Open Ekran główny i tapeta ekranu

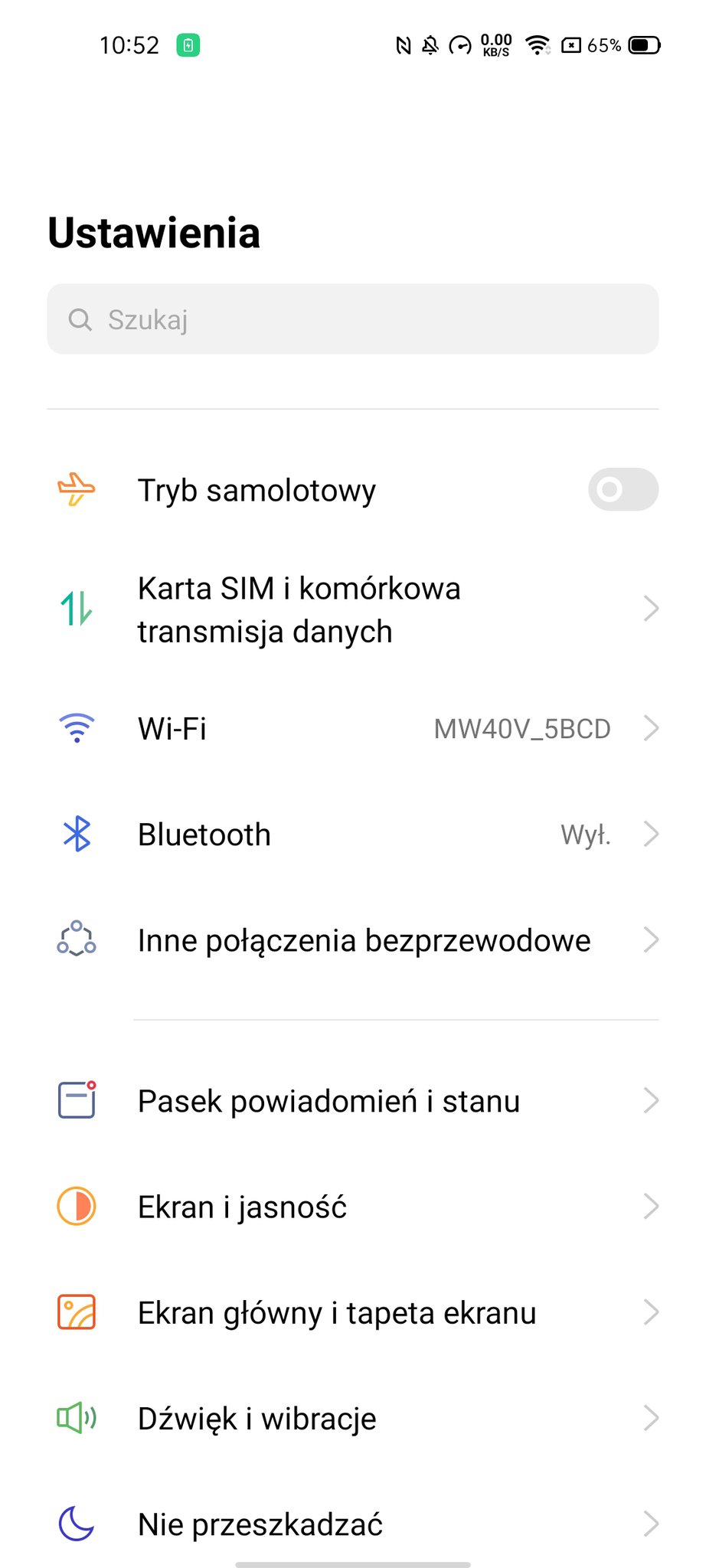point(352,1312)
